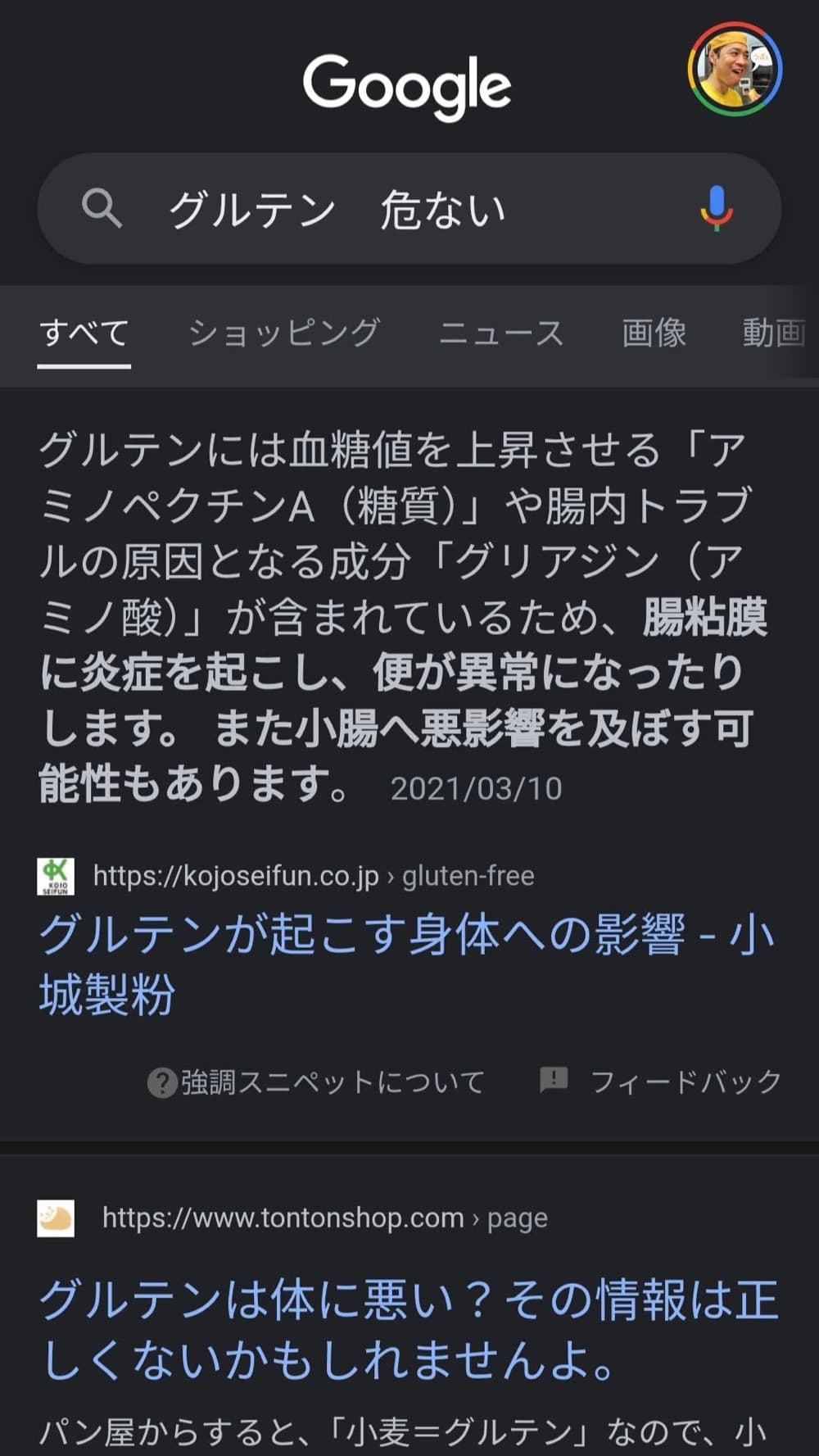Switch to the ニュース tab
Image resolution: width=819 pixels, height=1456 pixels.
pyautogui.click(x=501, y=333)
